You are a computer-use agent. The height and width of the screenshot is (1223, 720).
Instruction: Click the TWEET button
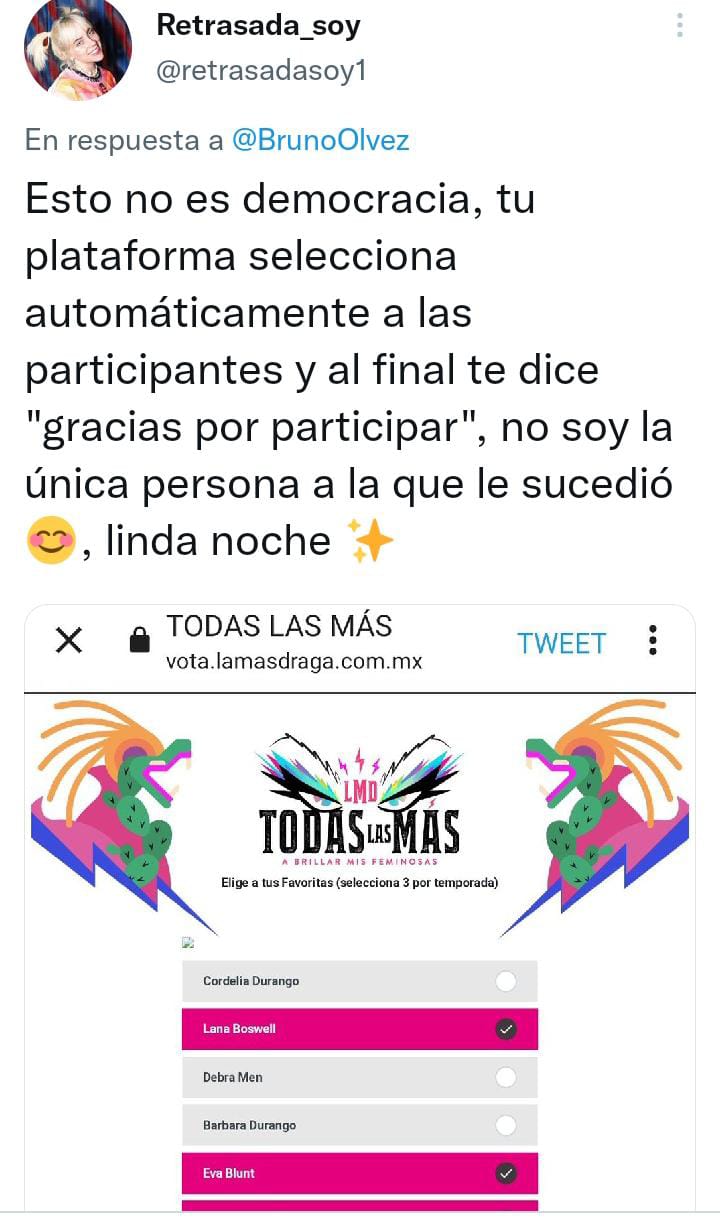coord(563,644)
